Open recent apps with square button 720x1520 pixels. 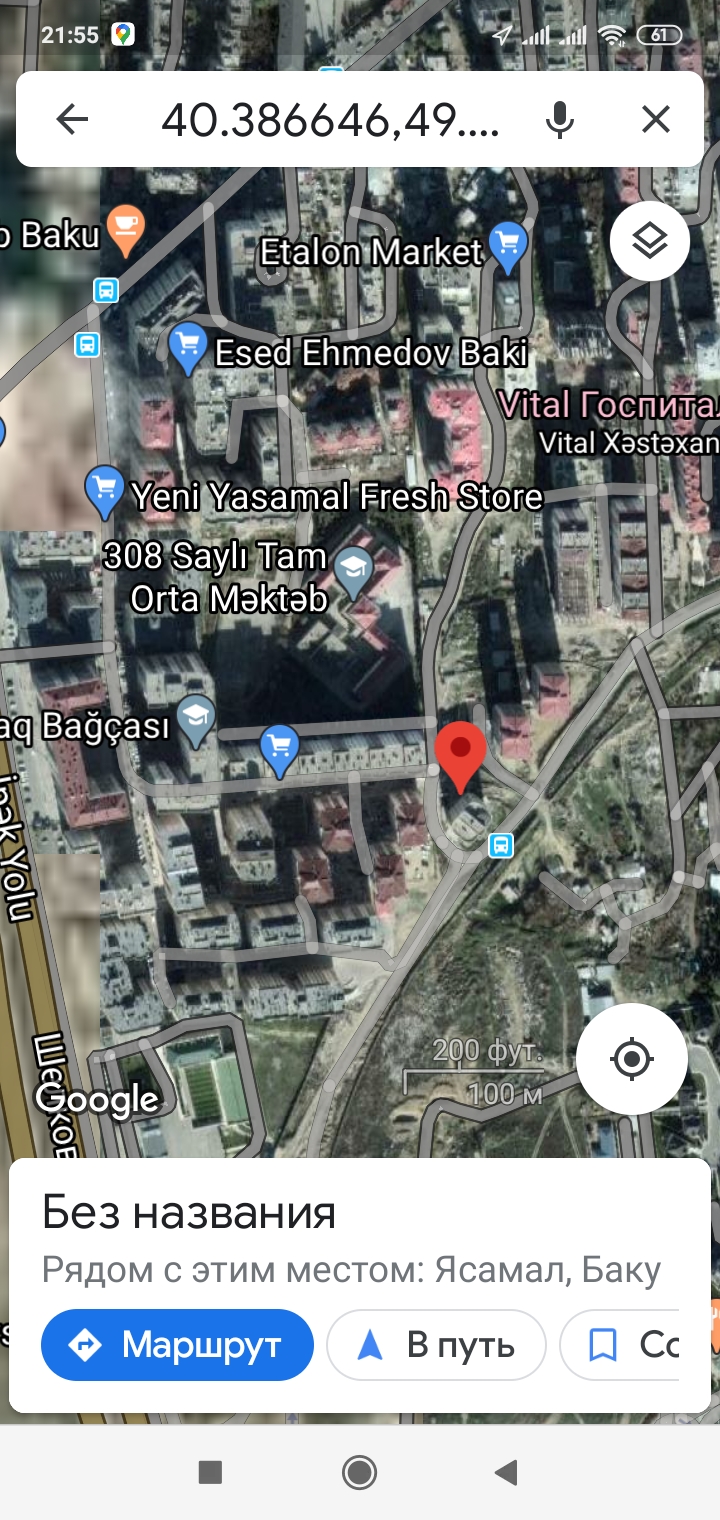point(210,1472)
